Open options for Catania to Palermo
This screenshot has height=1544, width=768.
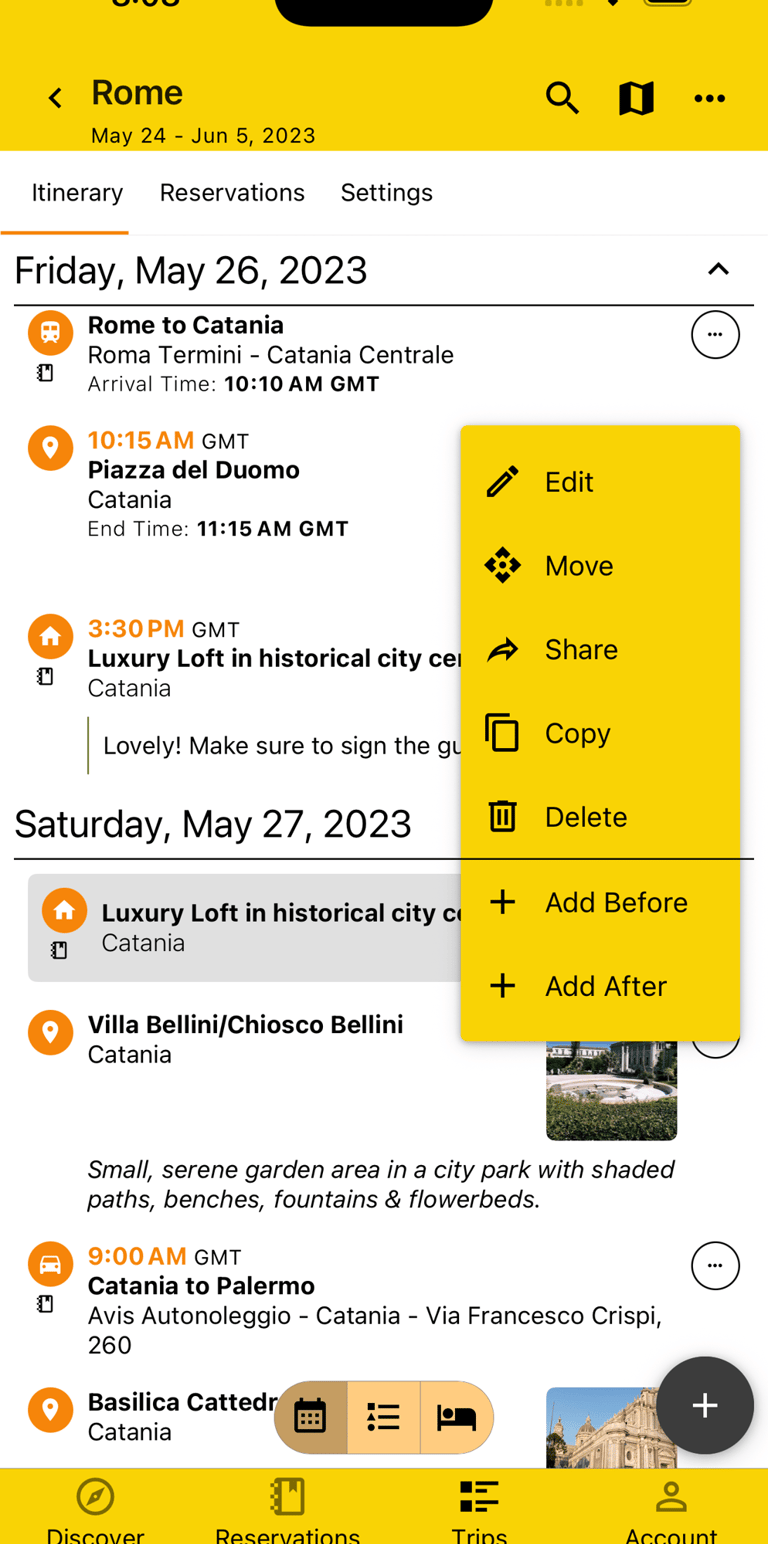click(715, 1266)
